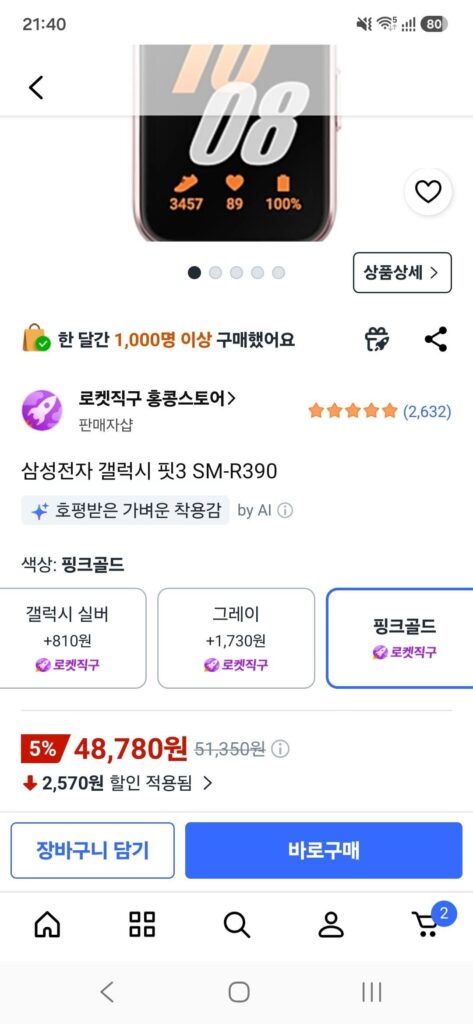Screen dimensions: 473x1024
Task: Open the category grid tab
Action: (x=142, y=924)
